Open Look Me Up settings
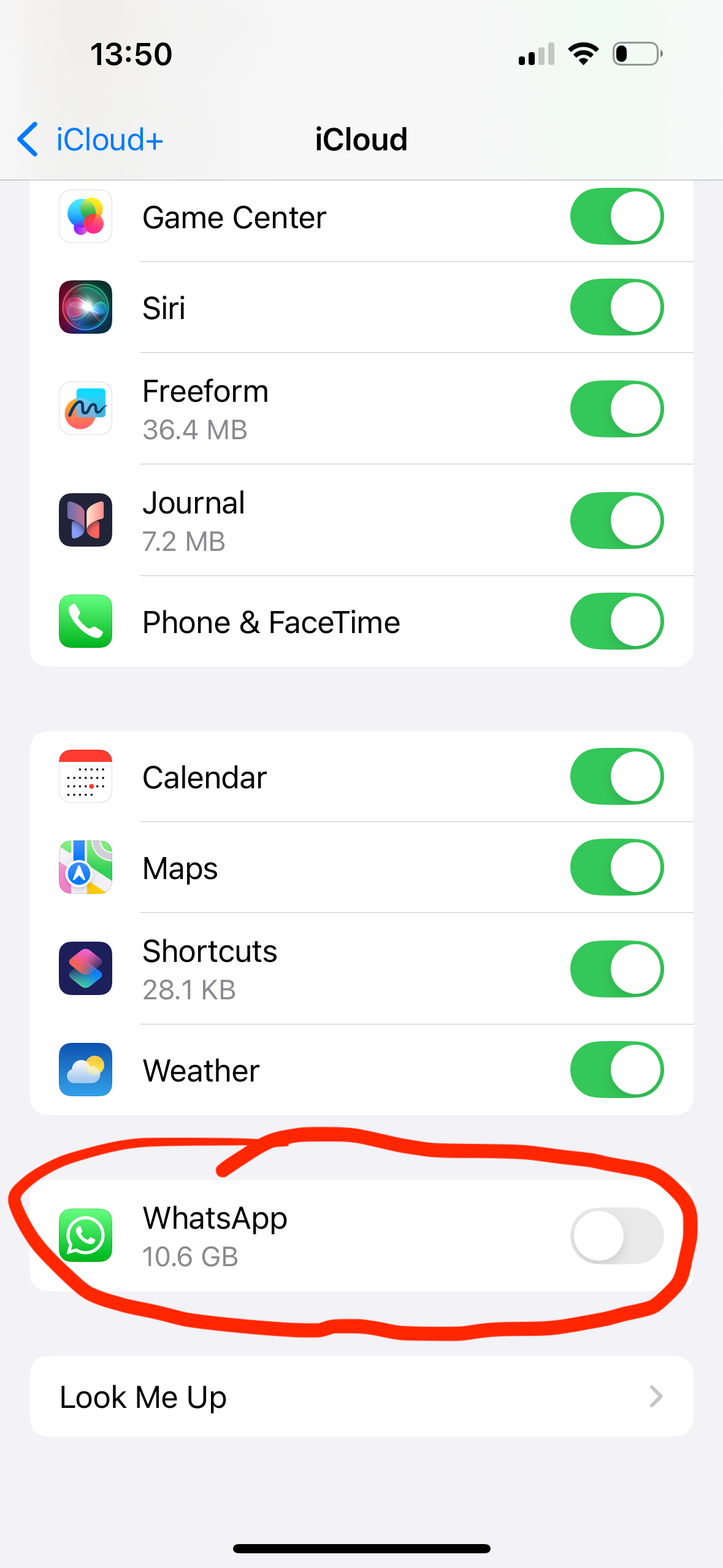 [361, 1397]
